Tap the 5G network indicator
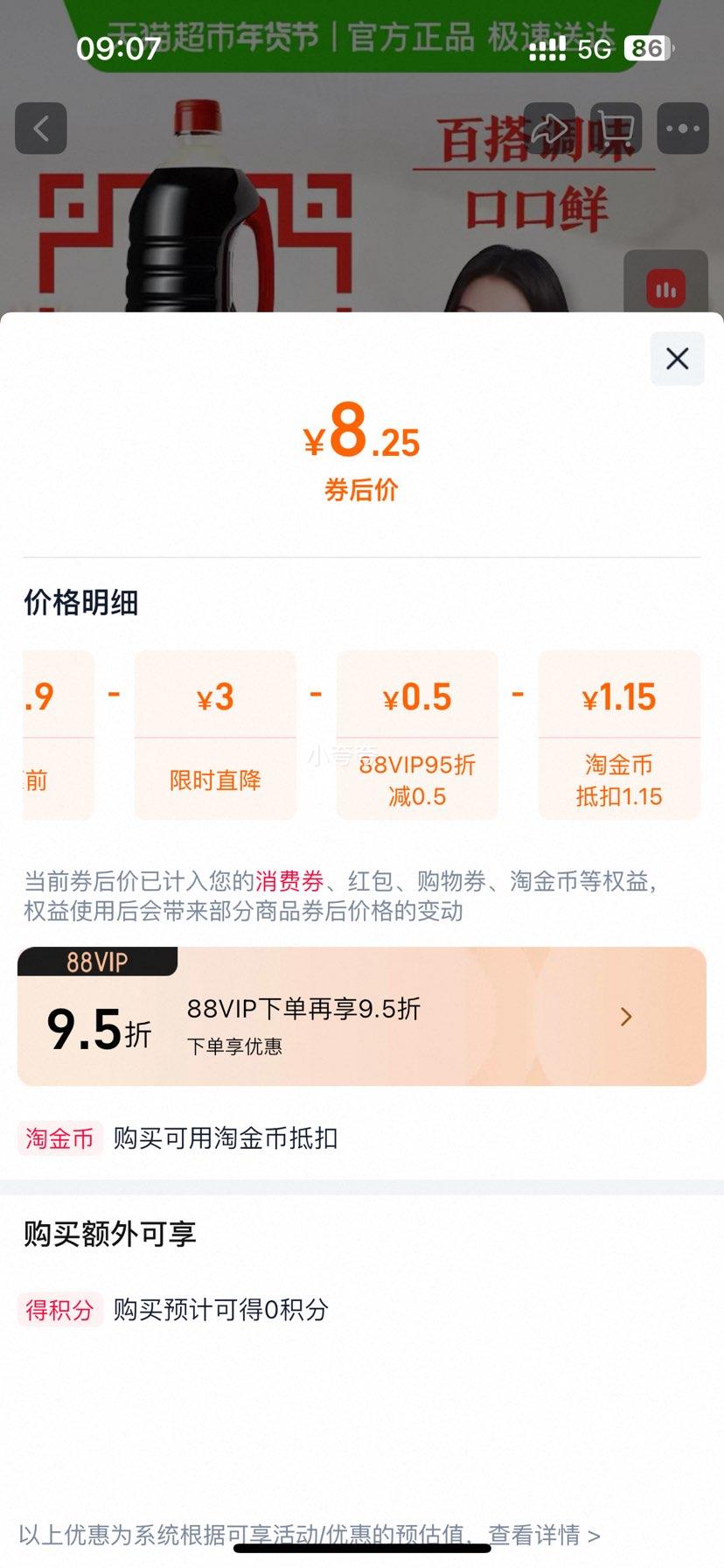Viewport: 724px width, 1568px height. click(x=594, y=49)
